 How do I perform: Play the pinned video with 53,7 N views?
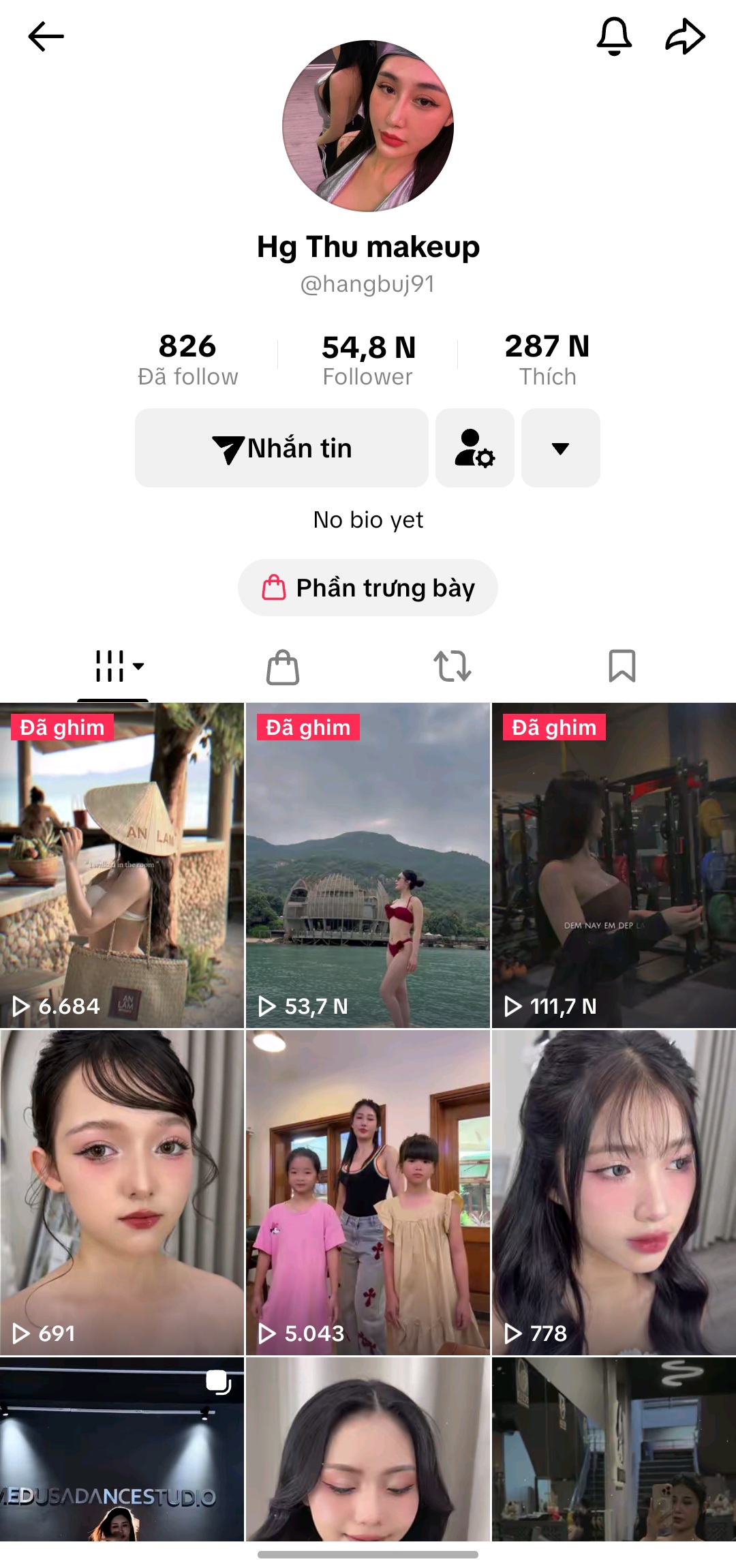click(368, 865)
